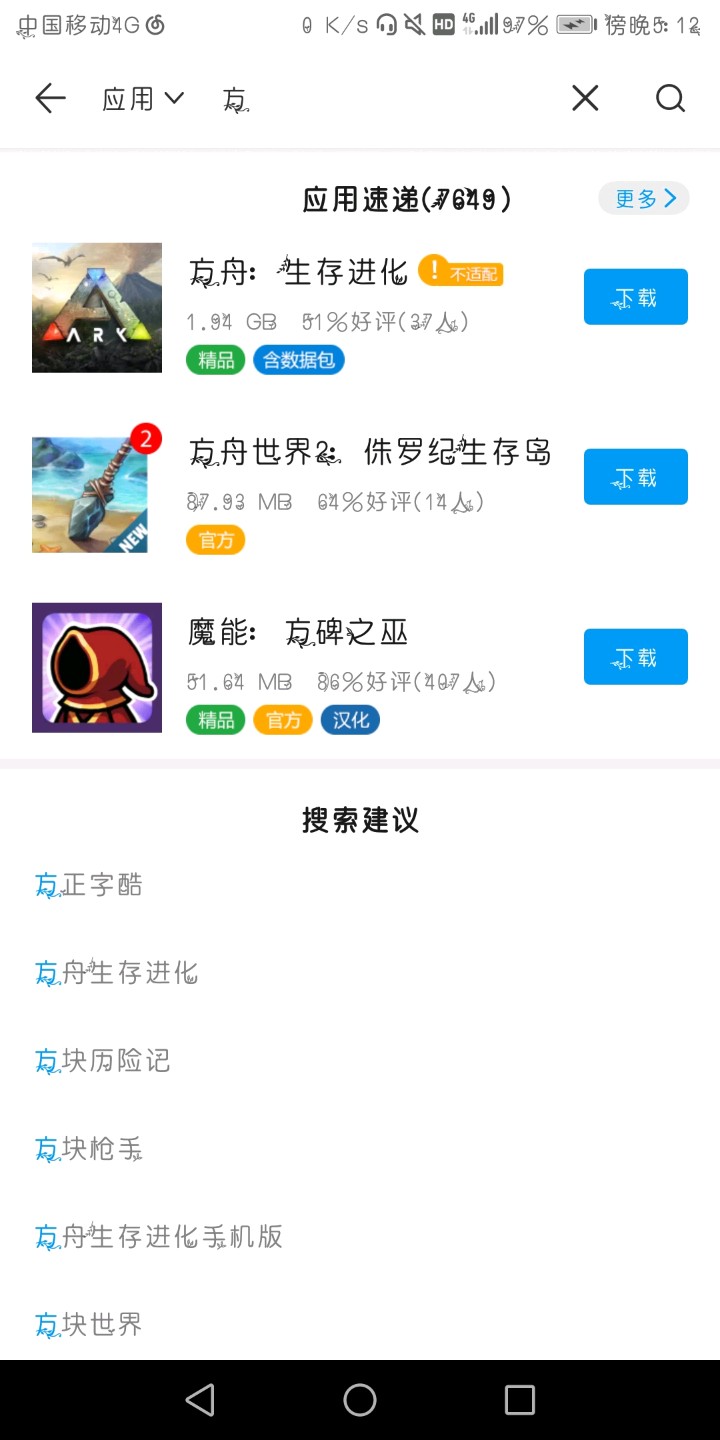The height and width of the screenshot is (1440, 720).
Task: Go back using the top arrow
Action: click(x=50, y=98)
